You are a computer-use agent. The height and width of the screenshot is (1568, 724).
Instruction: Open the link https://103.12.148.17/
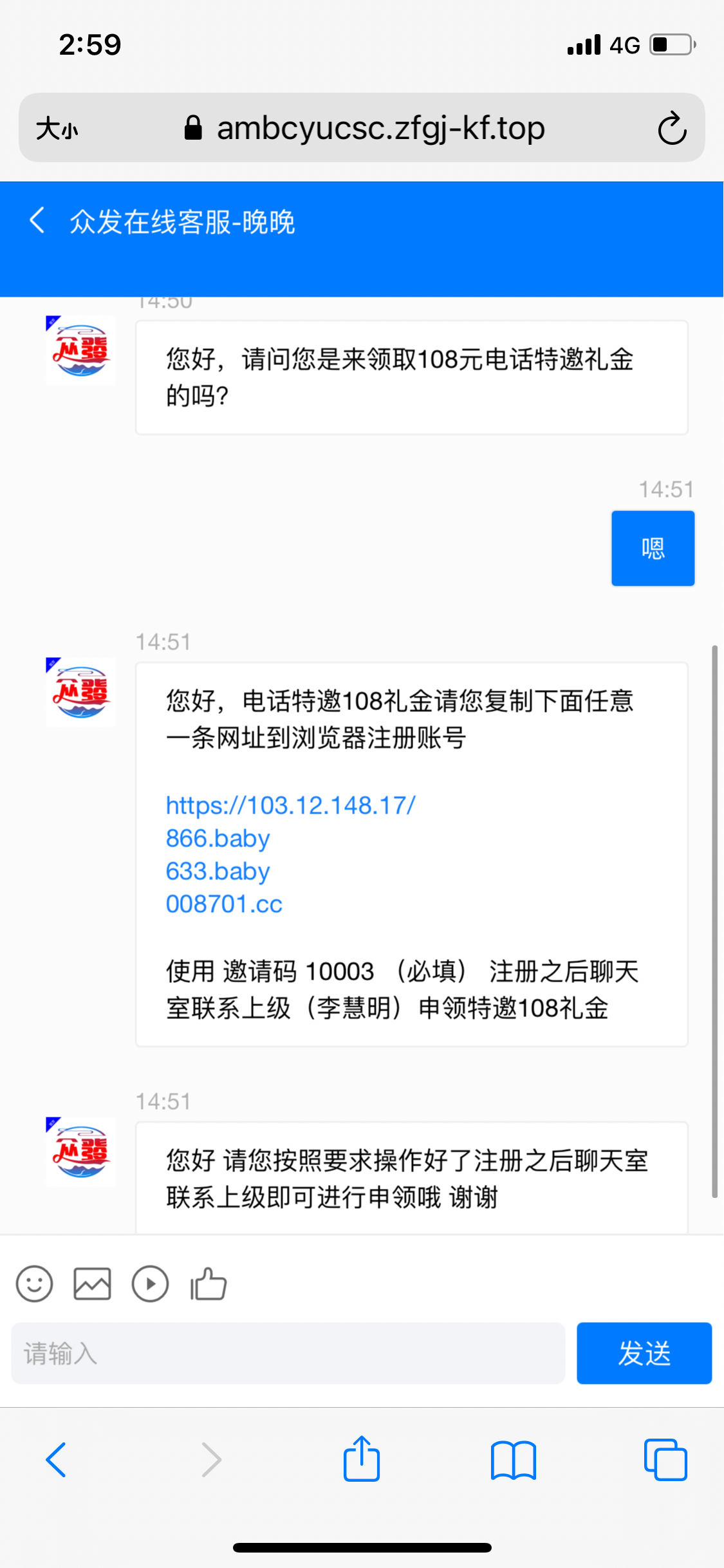291,805
